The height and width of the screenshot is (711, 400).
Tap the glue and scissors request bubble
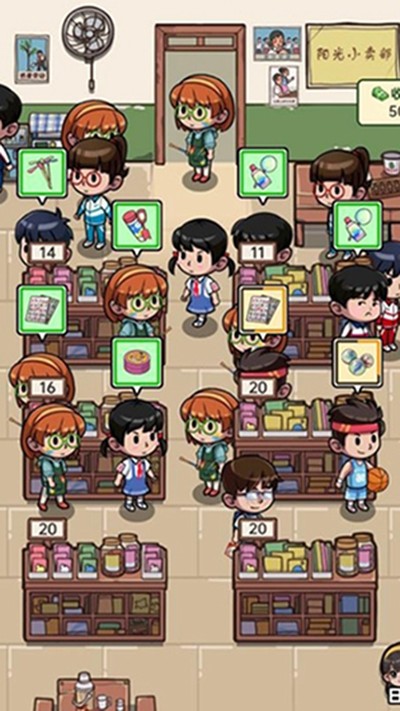coord(137,226)
